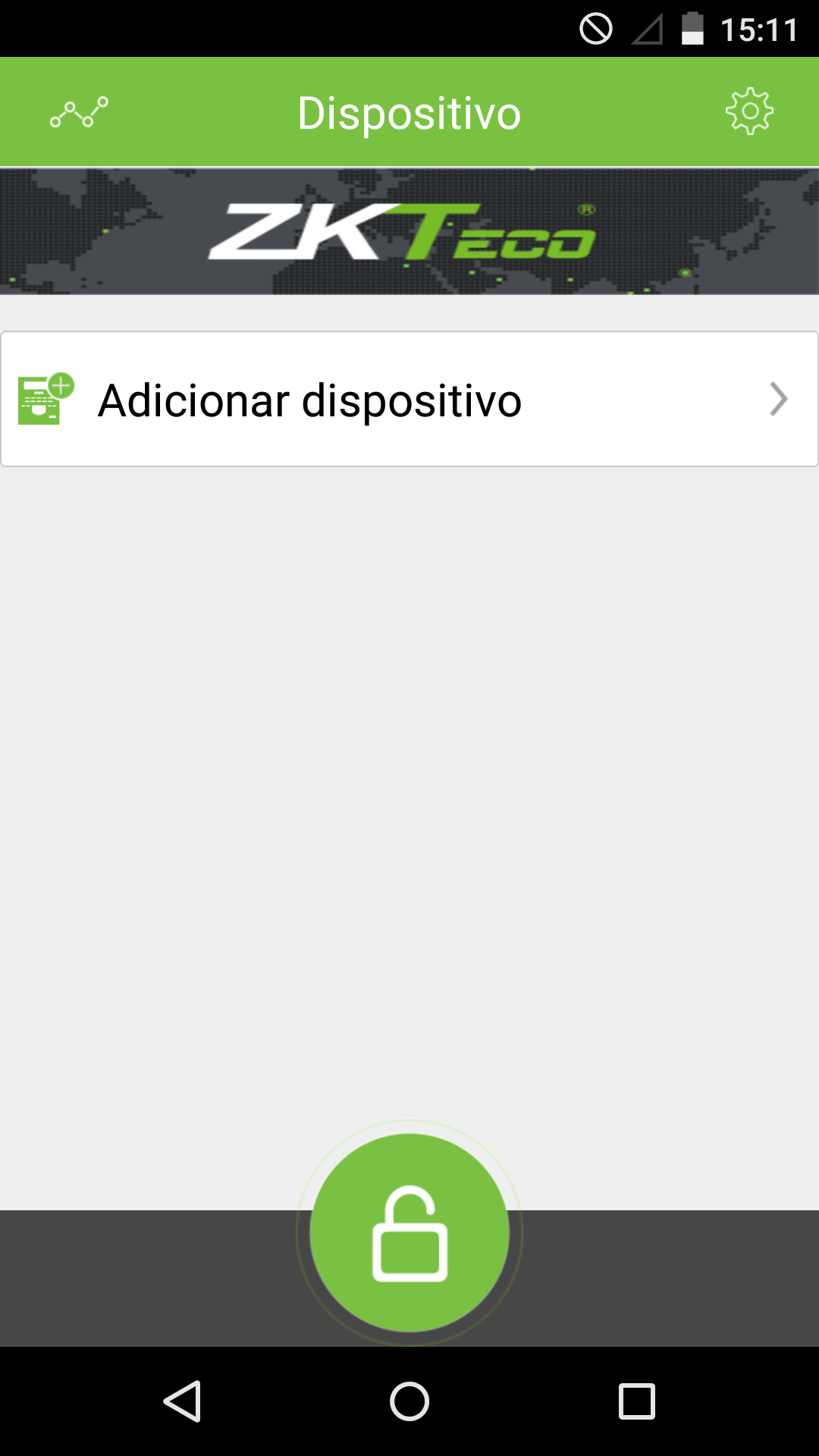Open the graph icon in the header

click(x=79, y=113)
